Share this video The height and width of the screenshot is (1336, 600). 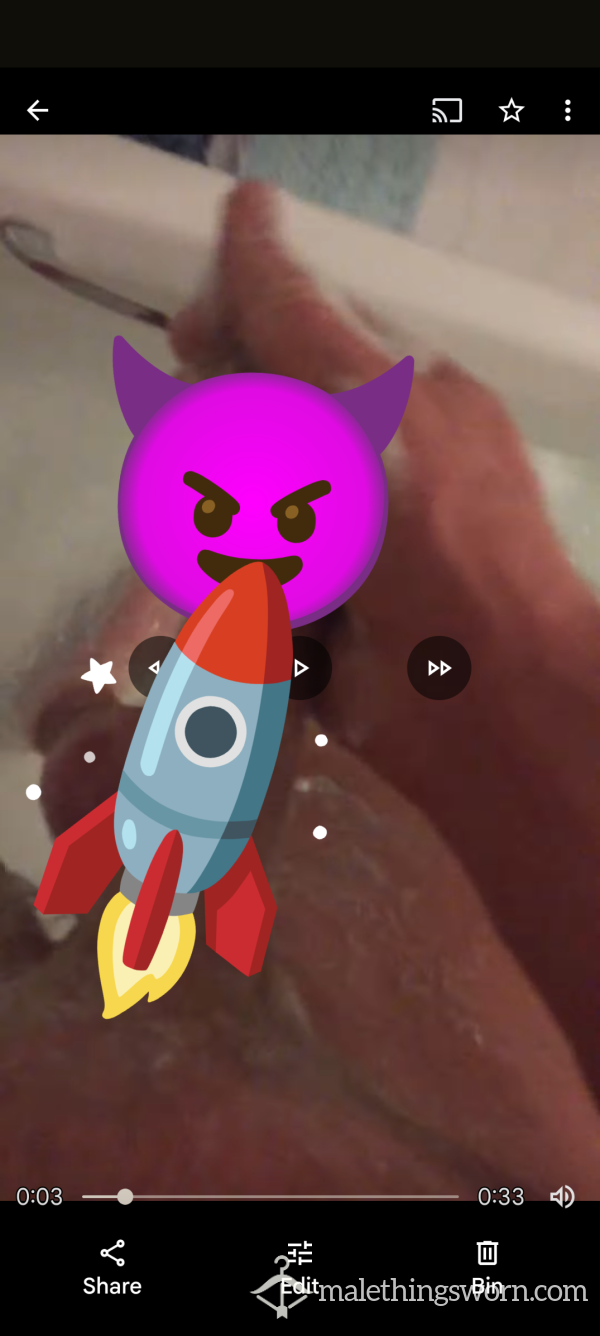(112, 1266)
